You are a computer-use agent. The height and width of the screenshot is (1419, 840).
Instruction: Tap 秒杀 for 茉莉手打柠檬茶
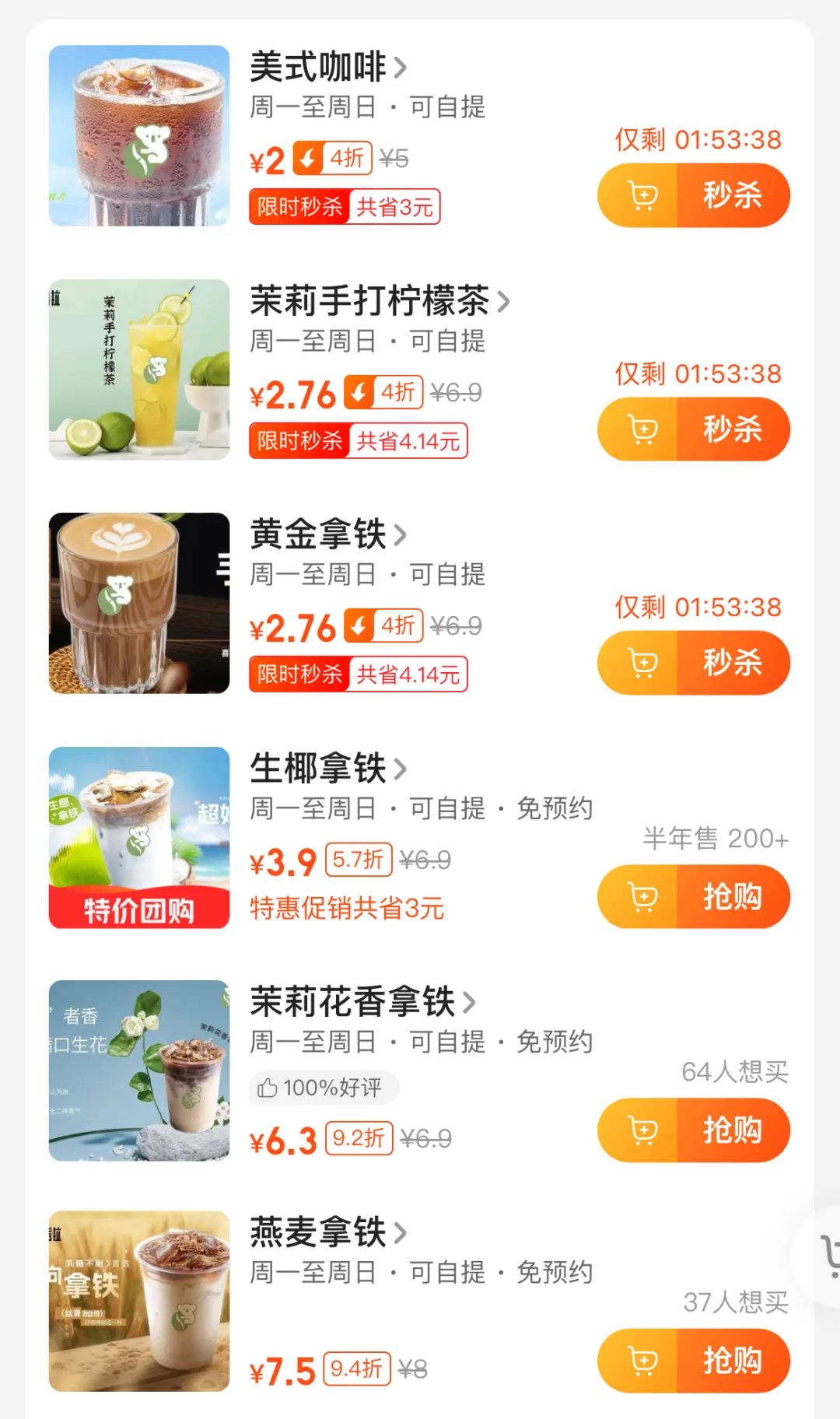[x=732, y=429]
